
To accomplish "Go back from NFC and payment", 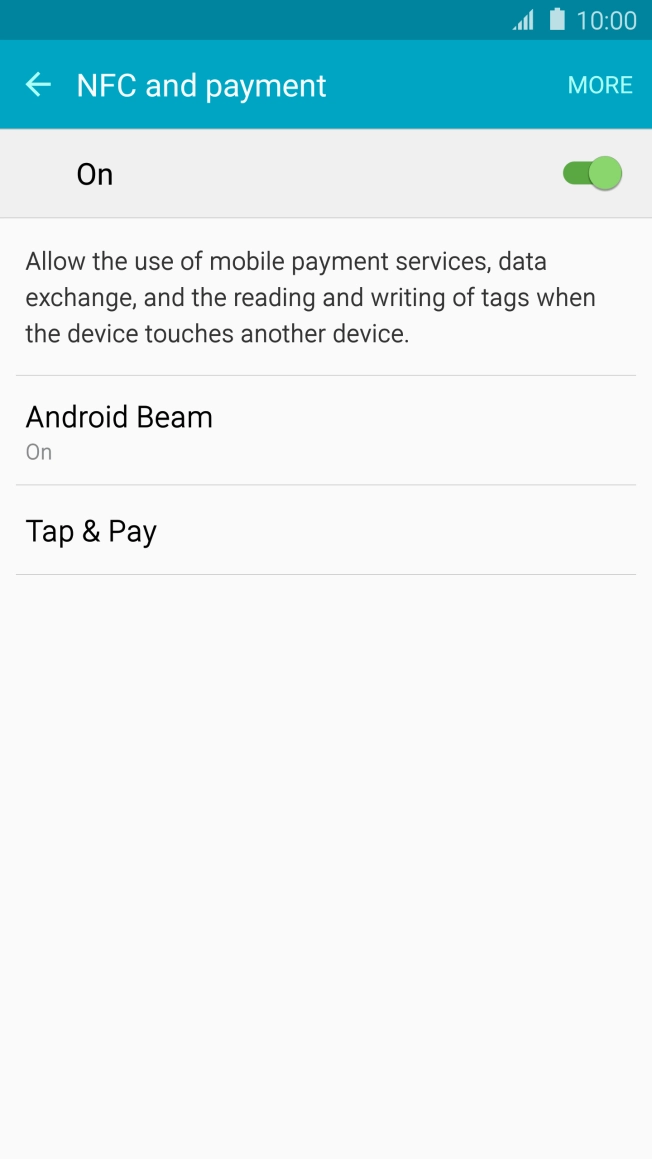I will pyautogui.click(x=38, y=85).
